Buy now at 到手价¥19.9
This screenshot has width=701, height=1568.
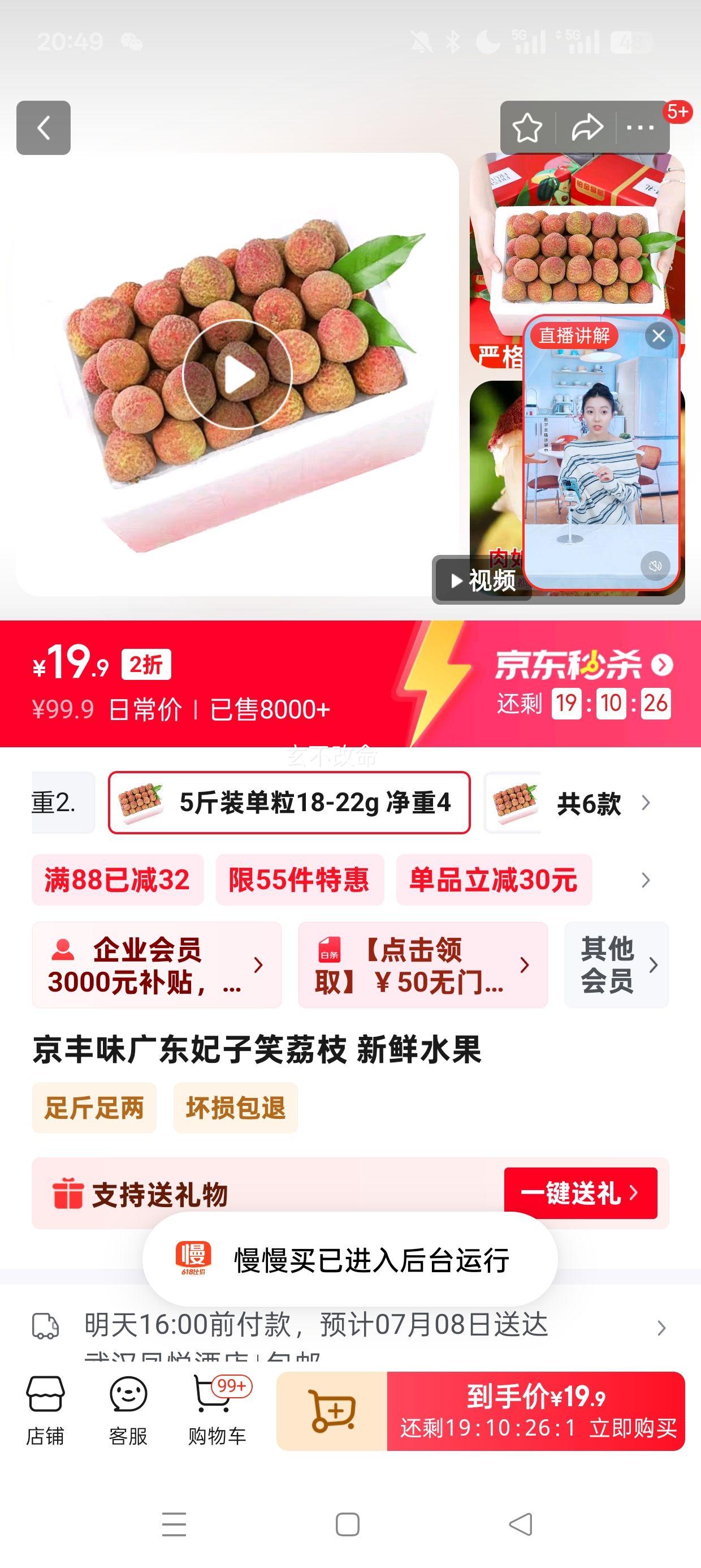(x=535, y=1411)
